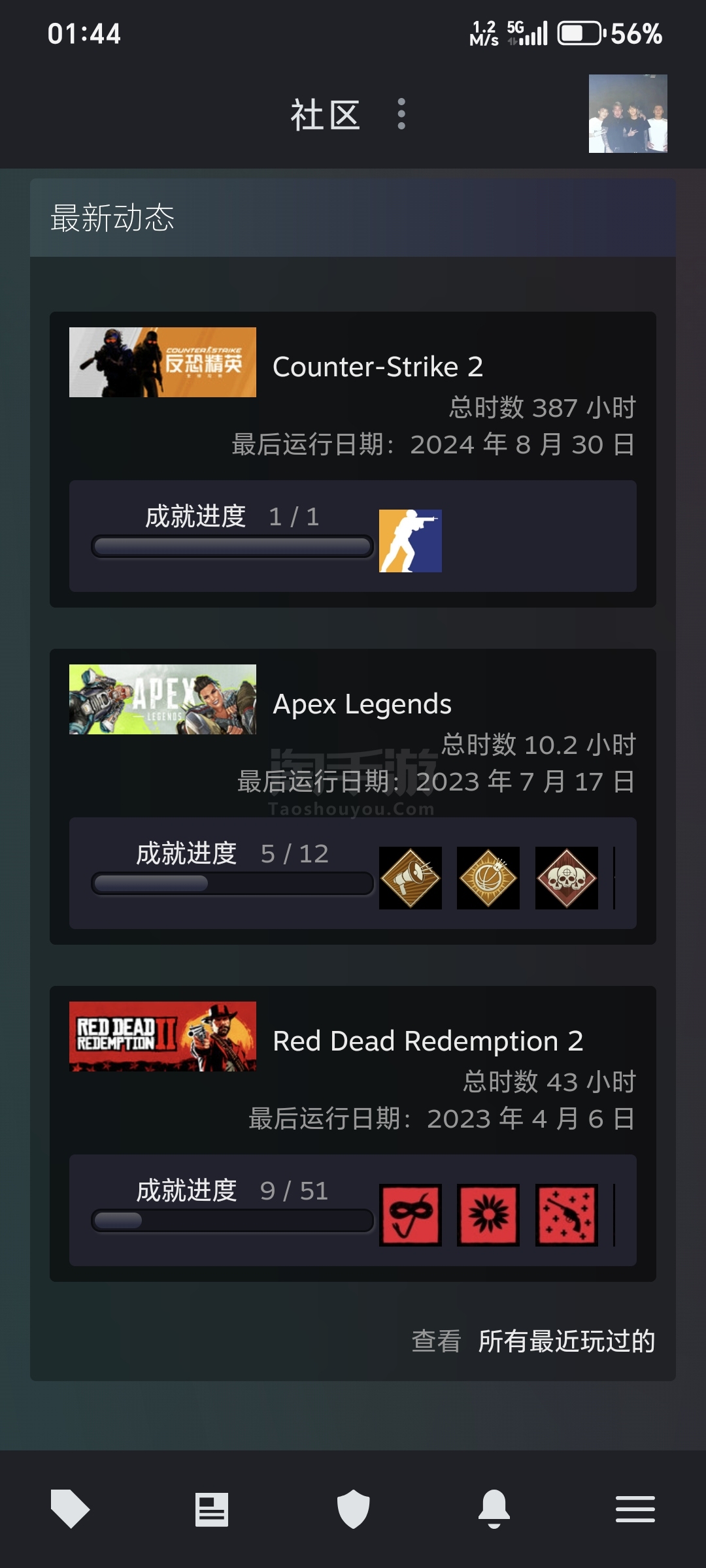Open the profile avatar in the header
Image resolution: width=706 pixels, height=1568 pixels.
click(628, 114)
